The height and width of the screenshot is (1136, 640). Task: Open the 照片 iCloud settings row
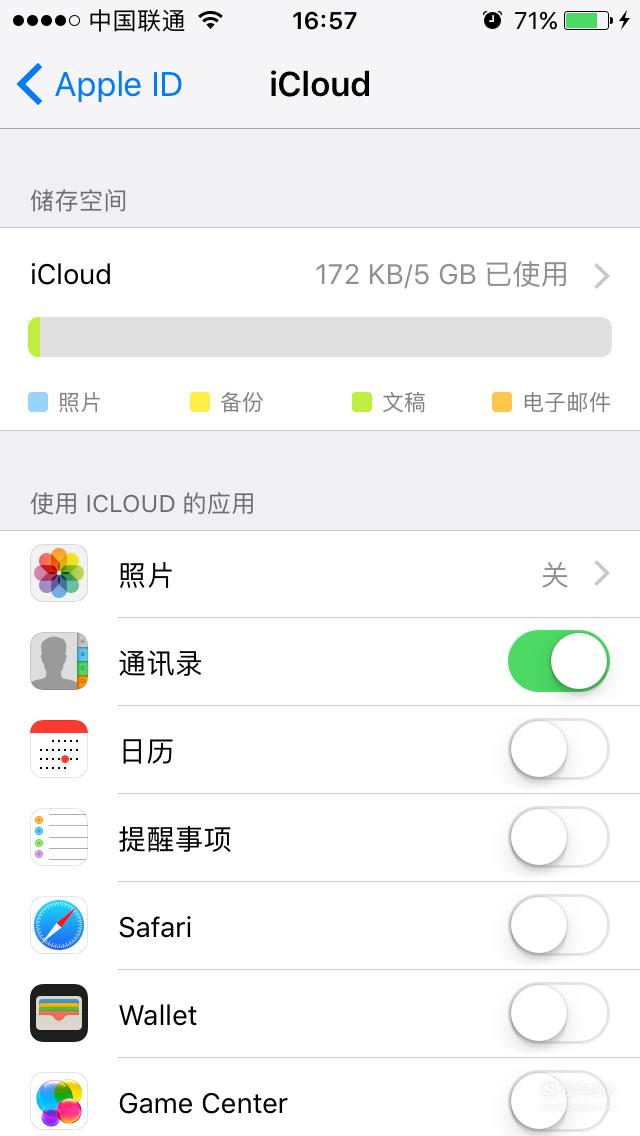point(320,575)
